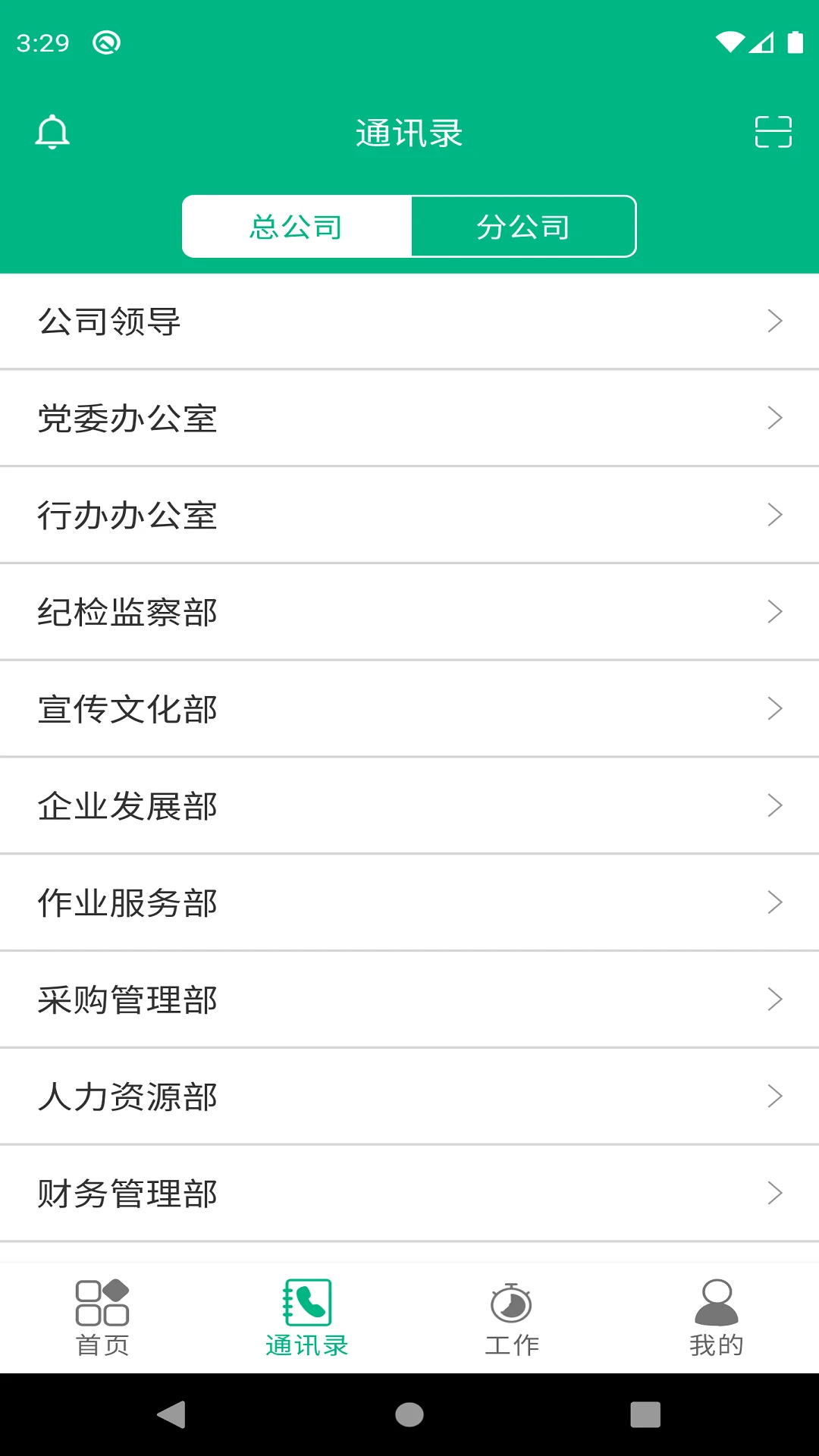Open the notification bell
This screenshot has width=819, height=1456.
tap(52, 132)
